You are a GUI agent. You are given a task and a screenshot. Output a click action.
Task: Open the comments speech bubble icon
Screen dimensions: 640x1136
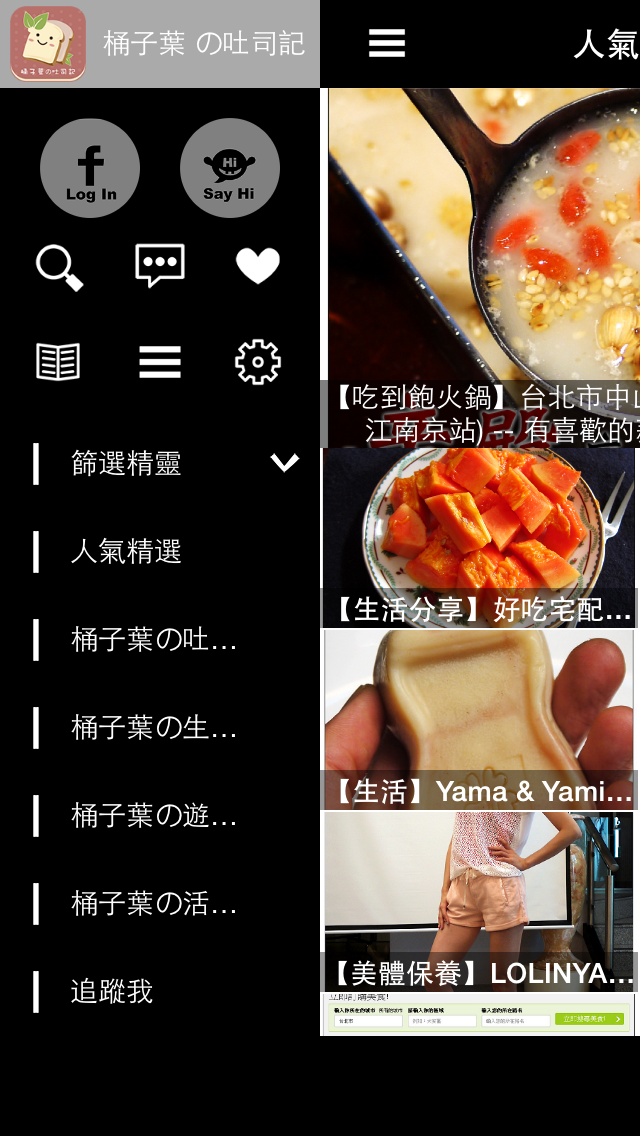[x=160, y=266]
